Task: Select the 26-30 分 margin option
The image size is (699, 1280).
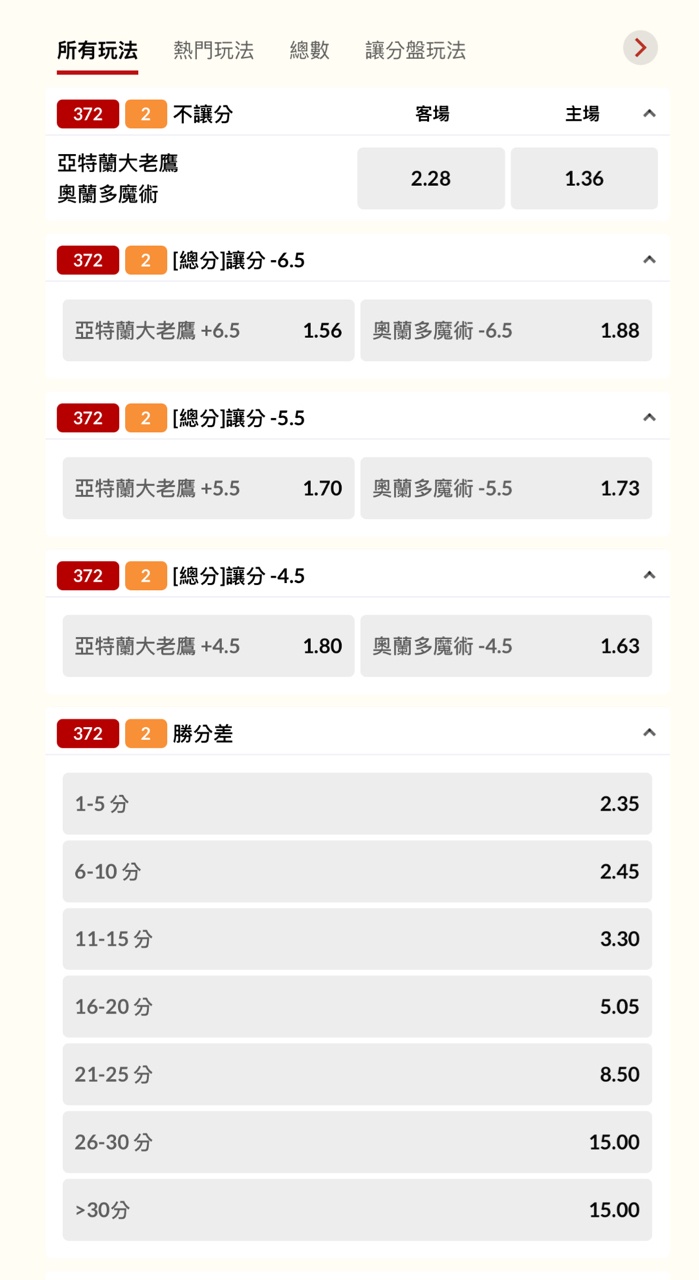Action: [x=357, y=1142]
